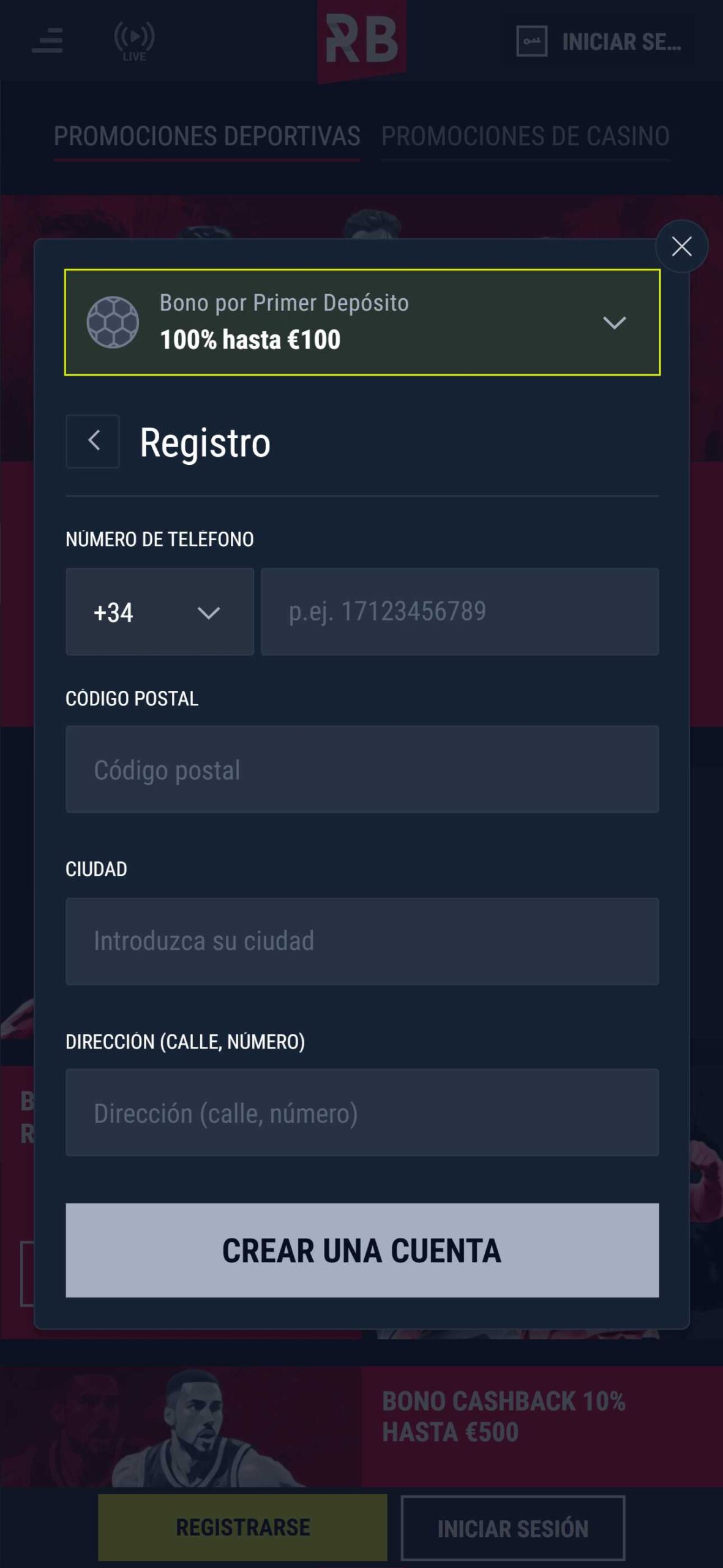Tap Registrarse in the bottom bar
This screenshot has height=1568, width=723.
click(242, 1528)
